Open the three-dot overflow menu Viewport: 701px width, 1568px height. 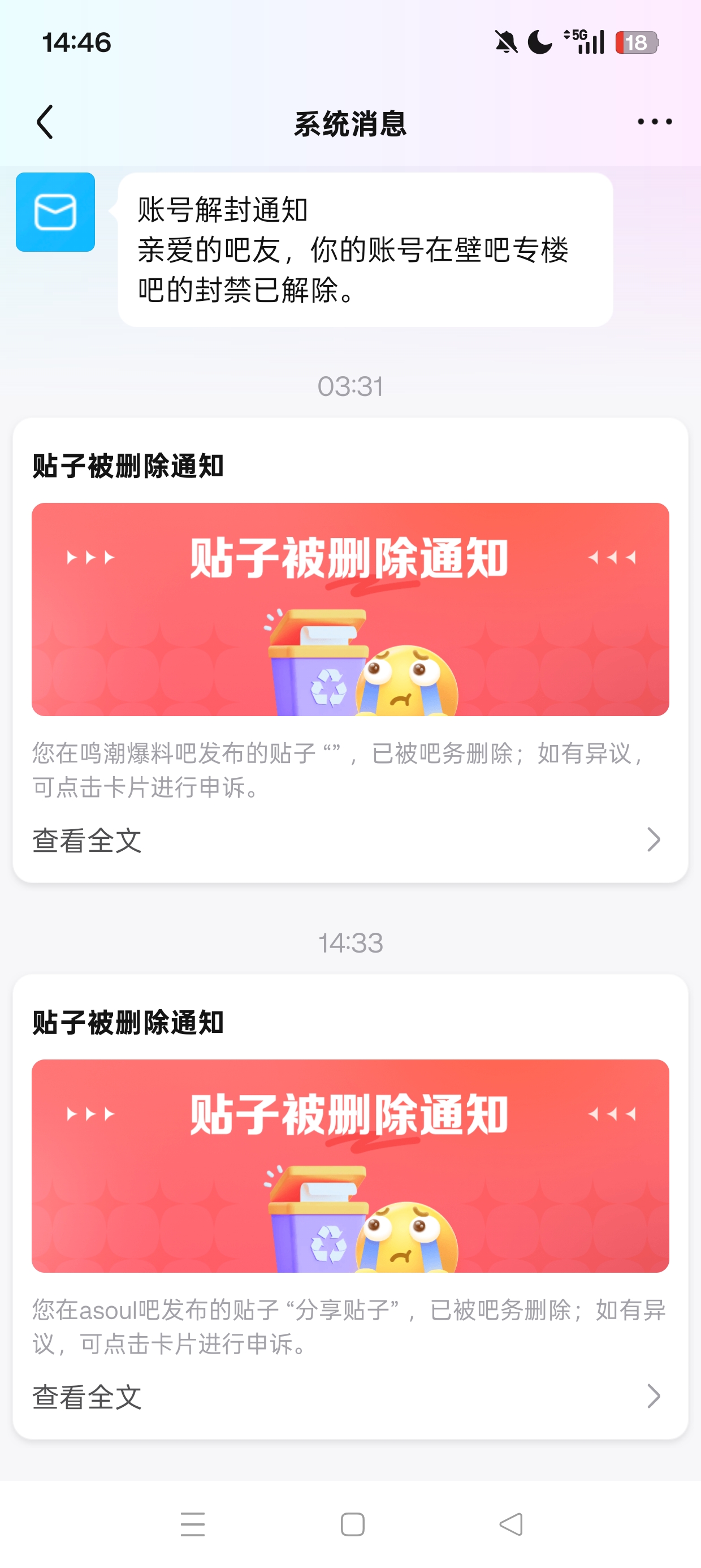pyautogui.click(x=654, y=122)
